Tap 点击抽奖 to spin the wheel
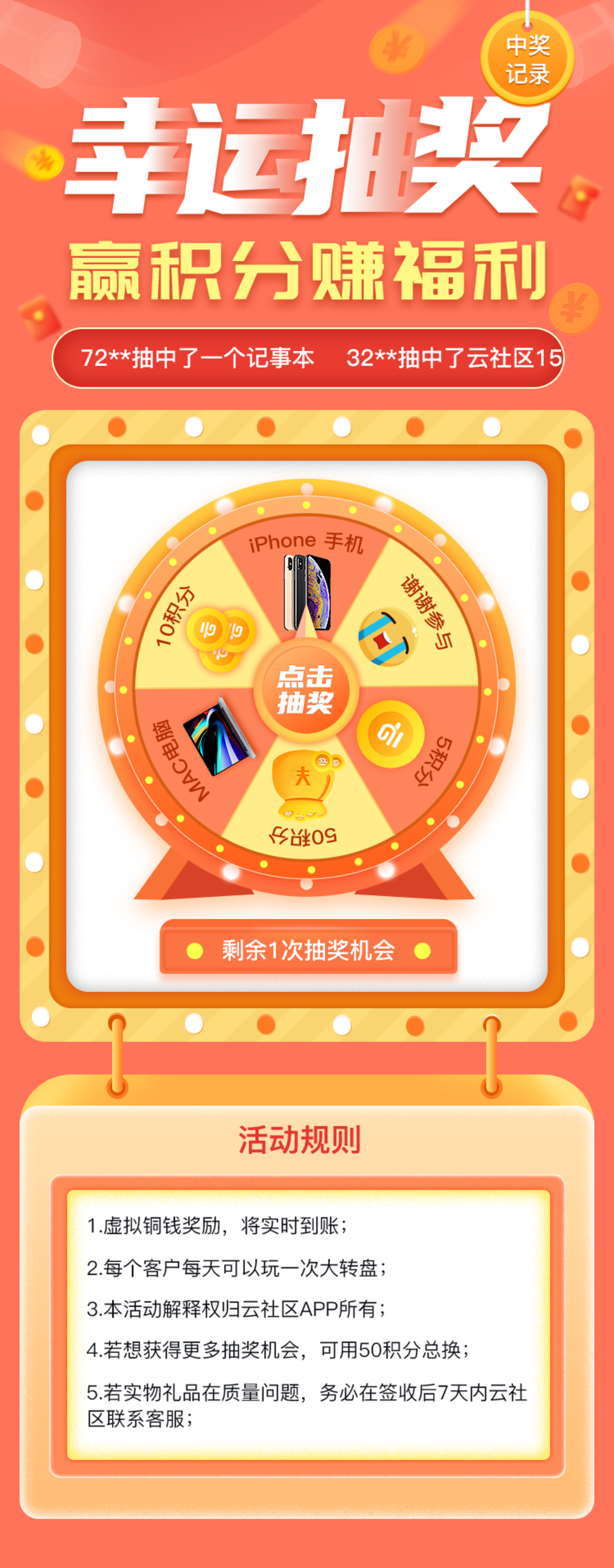The width and height of the screenshot is (614, 1568). click(306, 691)
